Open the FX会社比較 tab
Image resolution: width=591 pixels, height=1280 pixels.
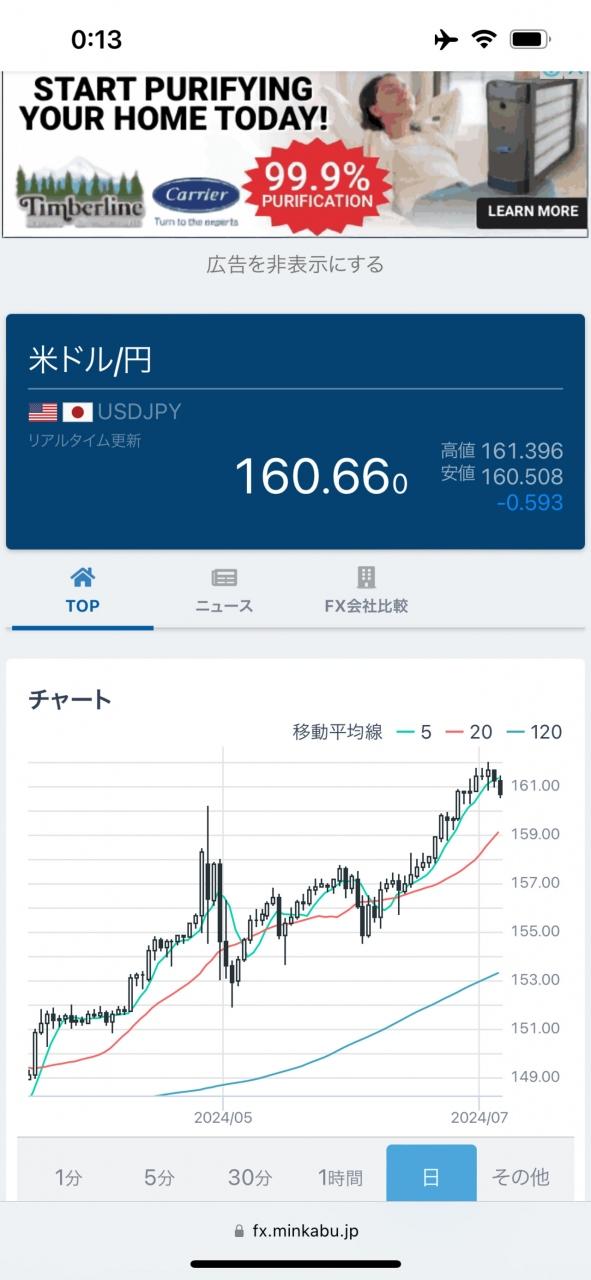point(366,591)
